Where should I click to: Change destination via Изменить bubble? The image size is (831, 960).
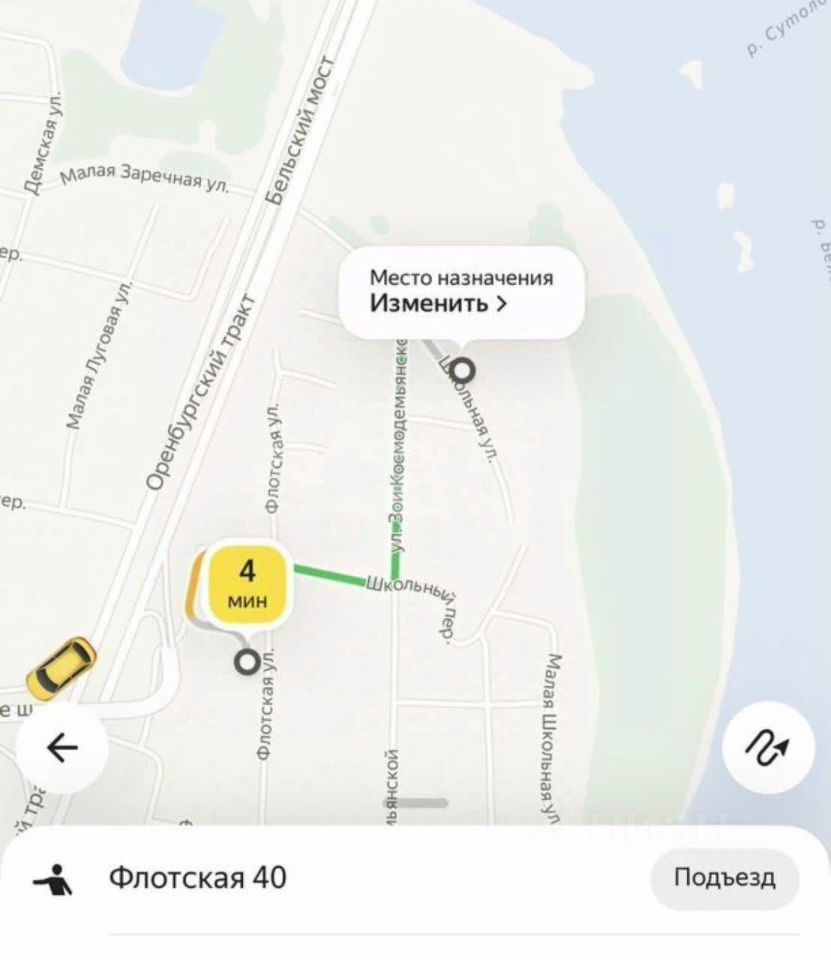click(x=461, y=292)
